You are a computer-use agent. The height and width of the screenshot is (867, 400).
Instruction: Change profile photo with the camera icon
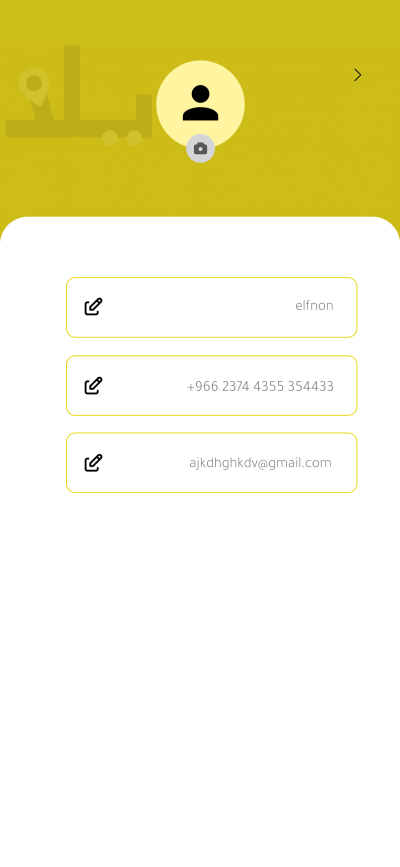[x=200, y=148]
